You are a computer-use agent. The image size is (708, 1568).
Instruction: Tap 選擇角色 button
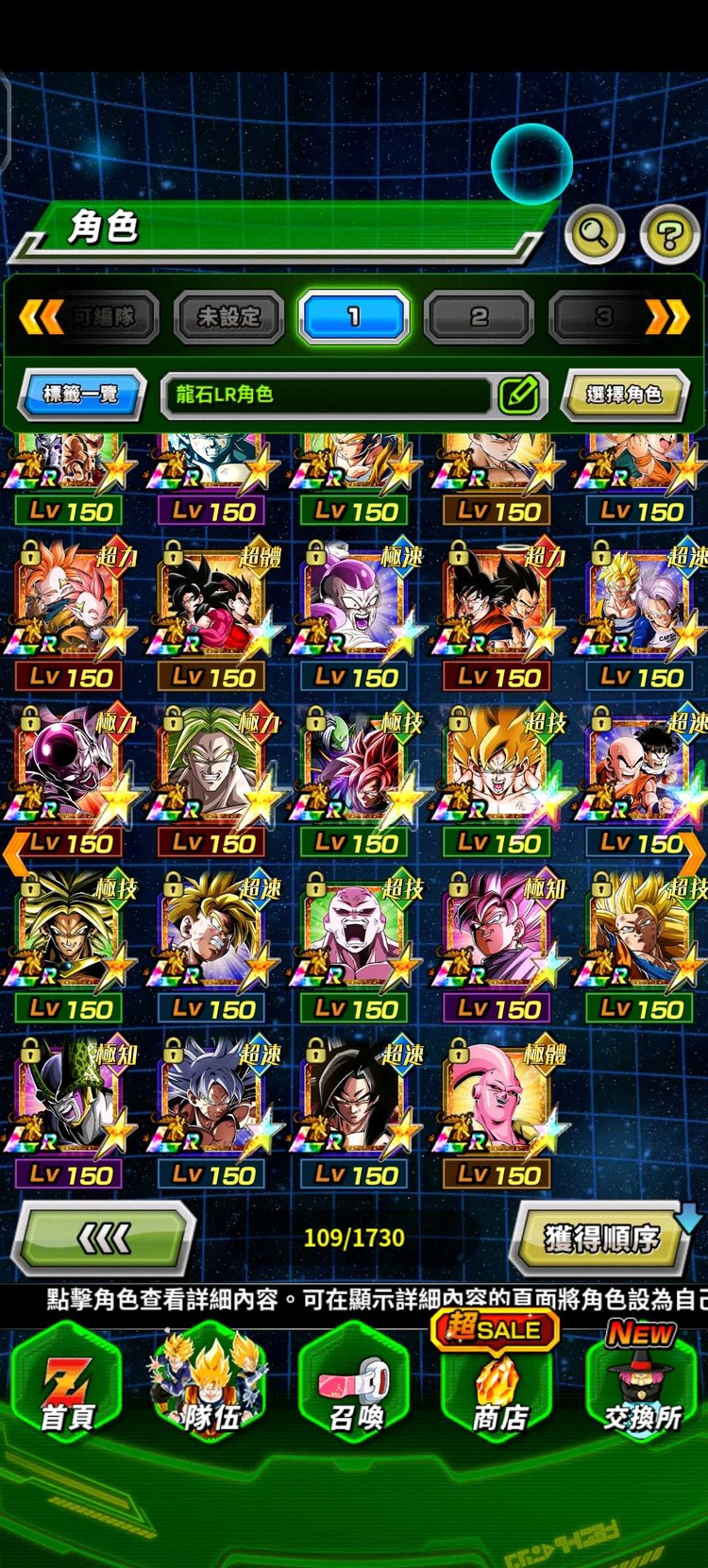point(624,395)
